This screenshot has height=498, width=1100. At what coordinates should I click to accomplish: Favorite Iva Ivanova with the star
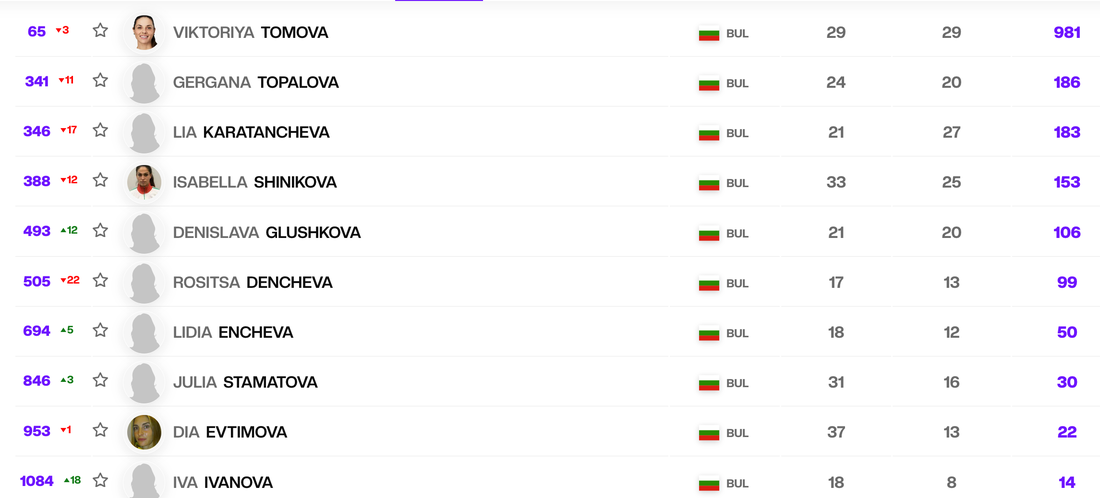[100, 481]
